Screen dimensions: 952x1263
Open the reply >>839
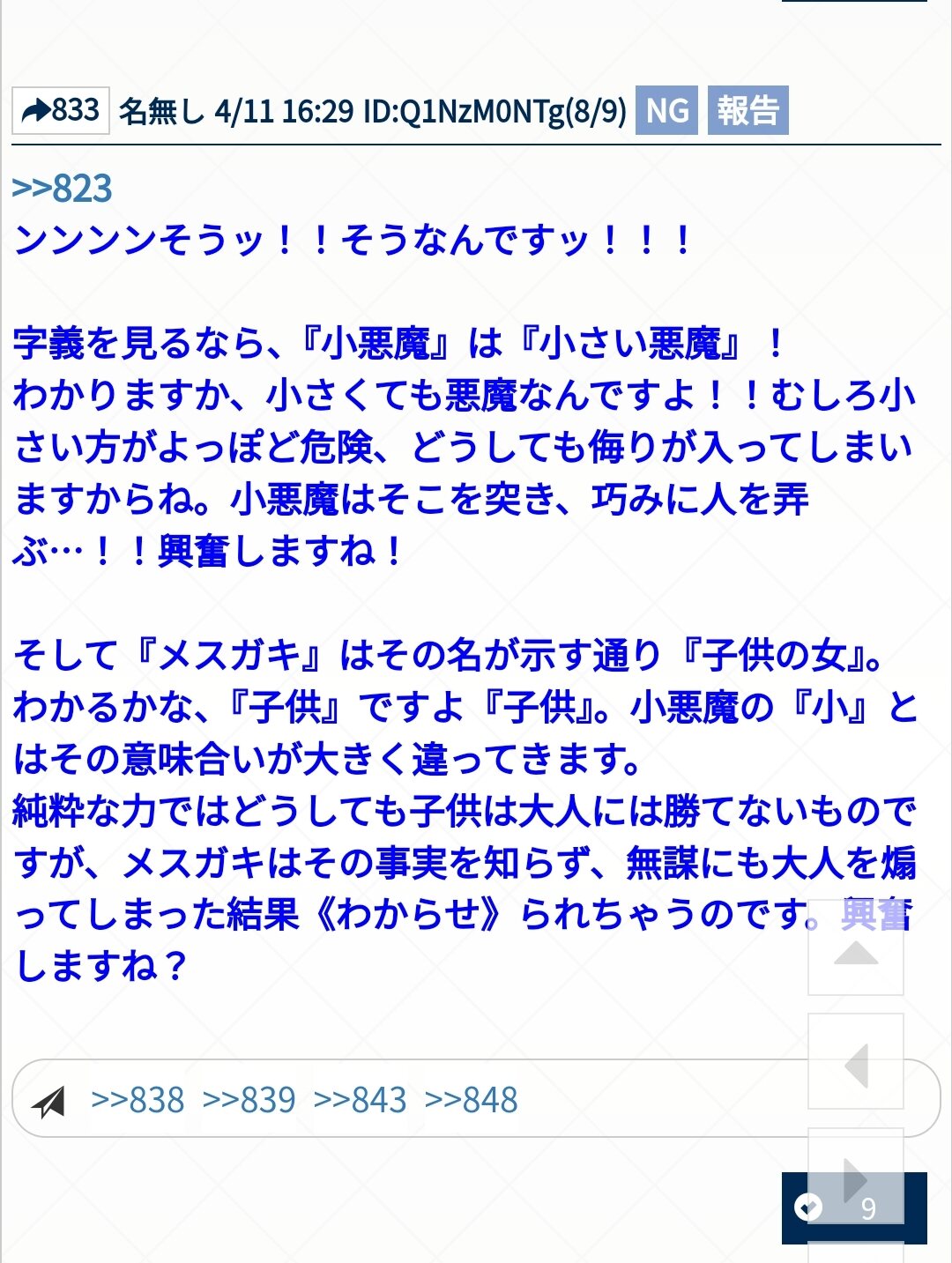click(x=249, y=1100)
